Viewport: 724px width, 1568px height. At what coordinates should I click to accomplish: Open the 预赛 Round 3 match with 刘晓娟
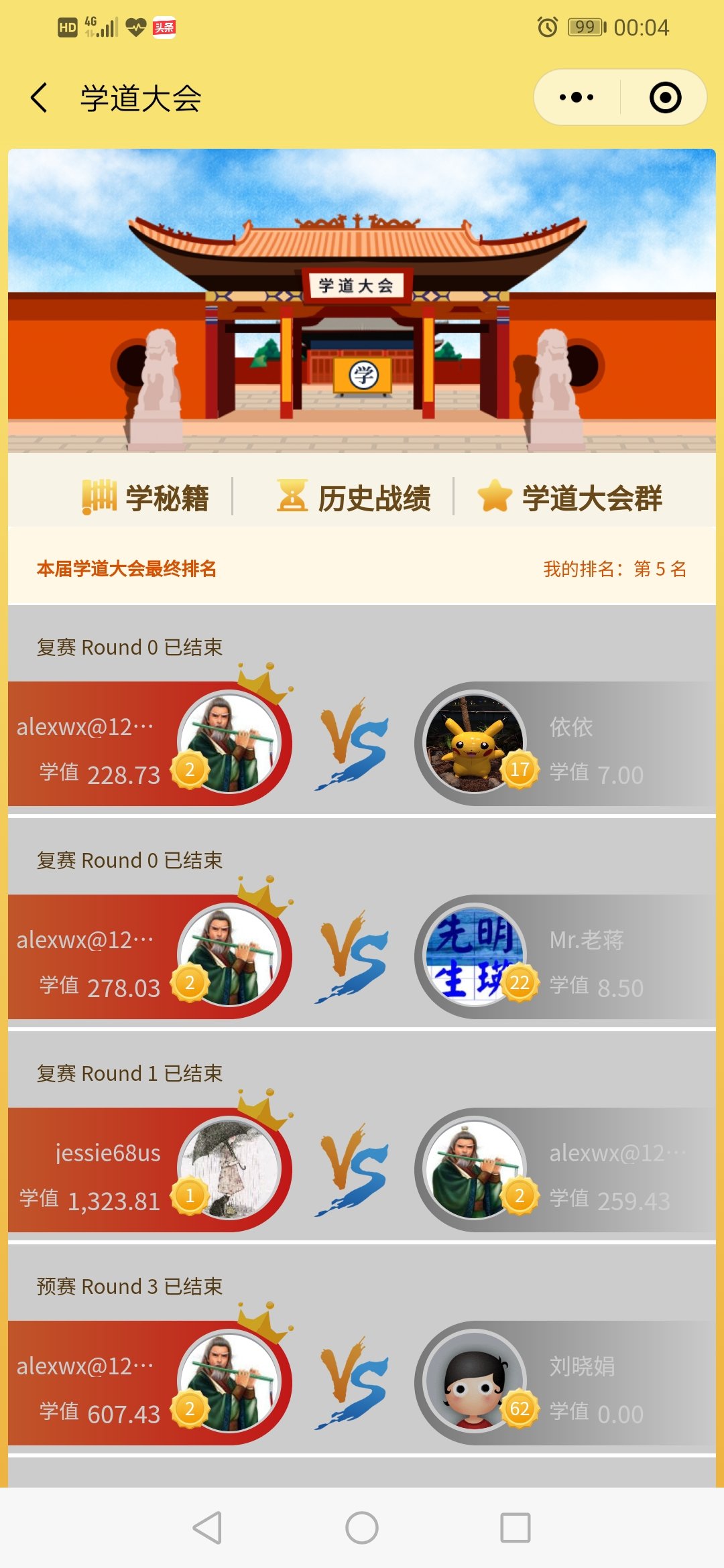point(362,1383)
